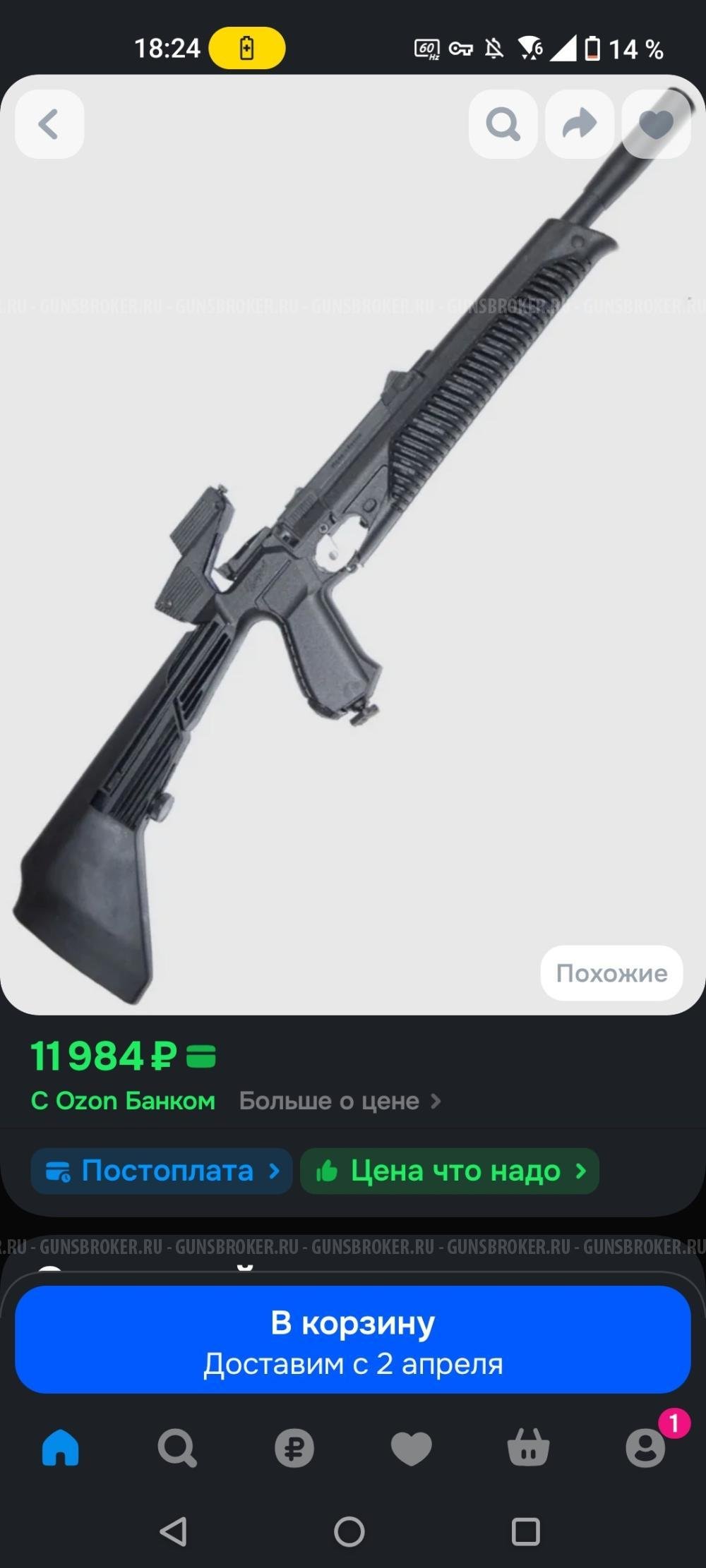The width and height of the screenshot is (706, 1568).
Task: Open Похожие similar items
Action: [x=610, y=973]
